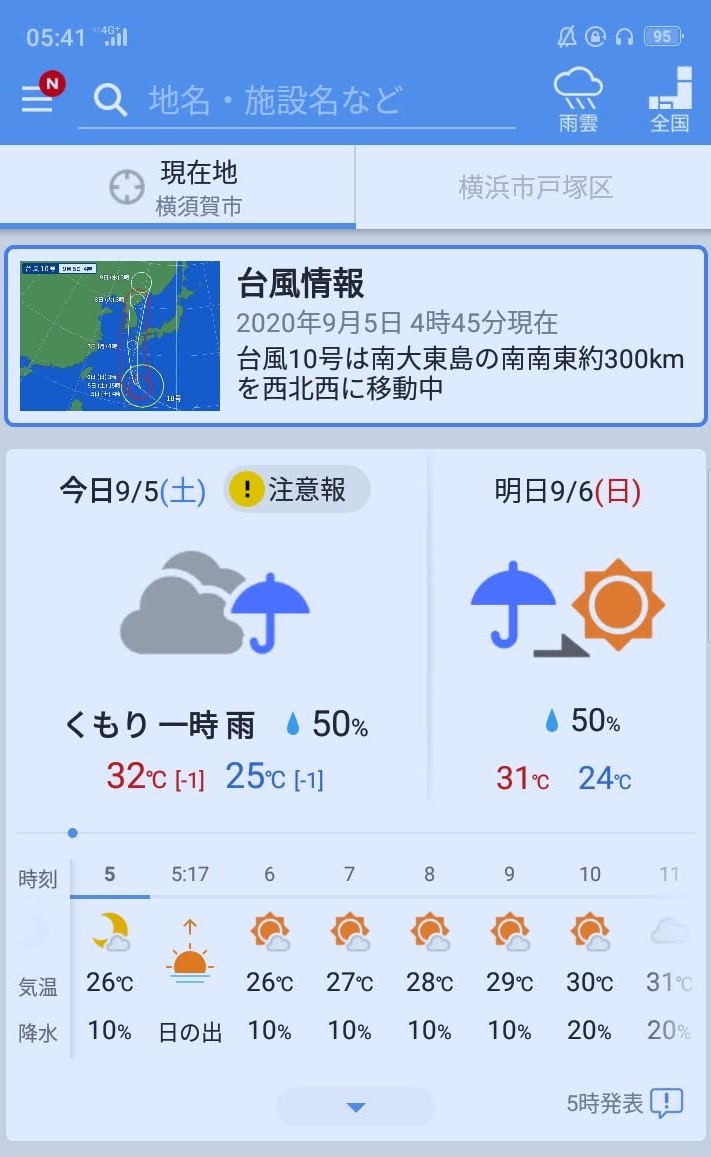Switch to the 横浜市戸塚区 tab
The image size is (711, 1157).
[534, 187]
